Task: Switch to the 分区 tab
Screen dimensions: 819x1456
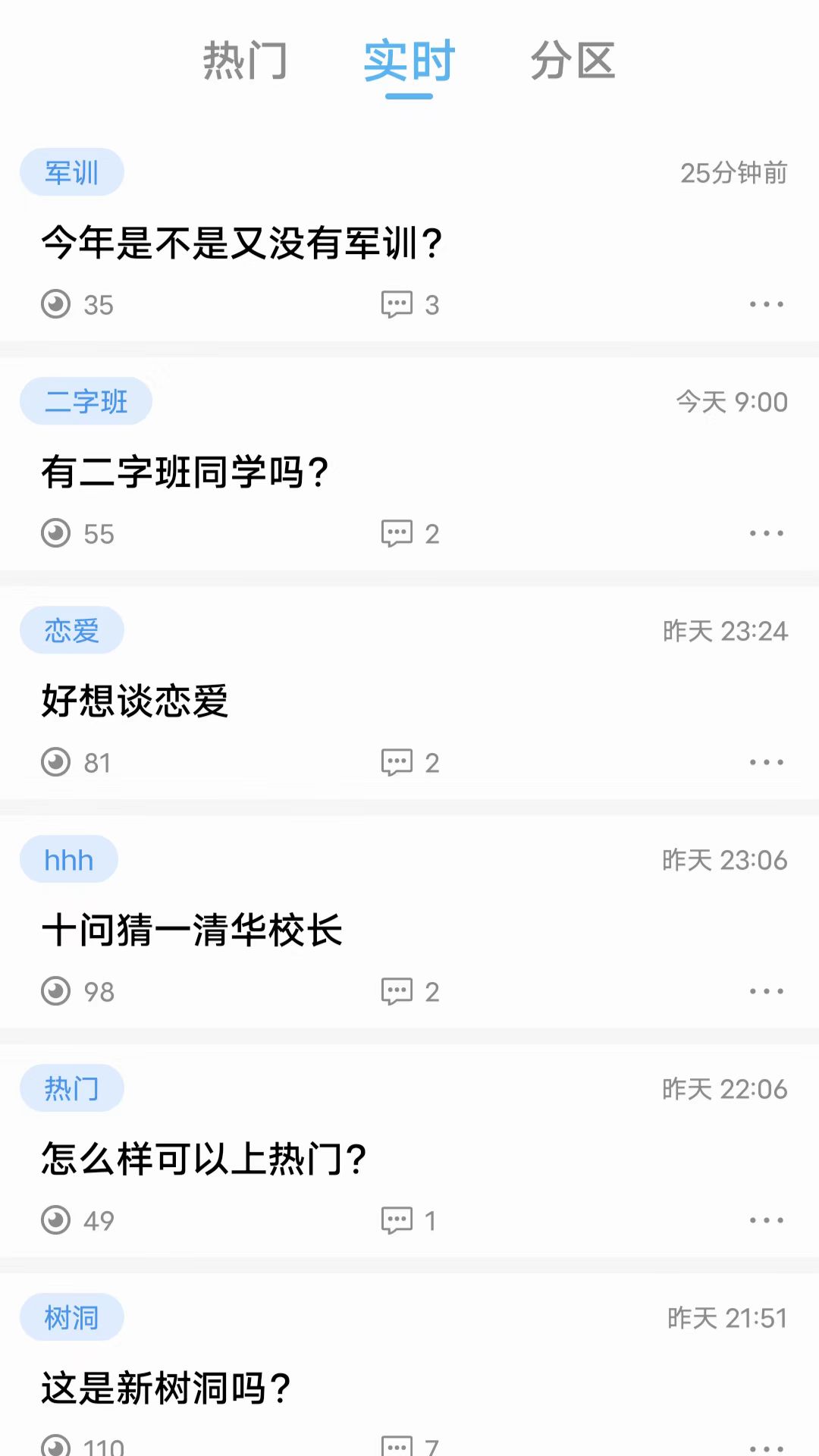Action: pyautogui.click(x=573, y=61)
